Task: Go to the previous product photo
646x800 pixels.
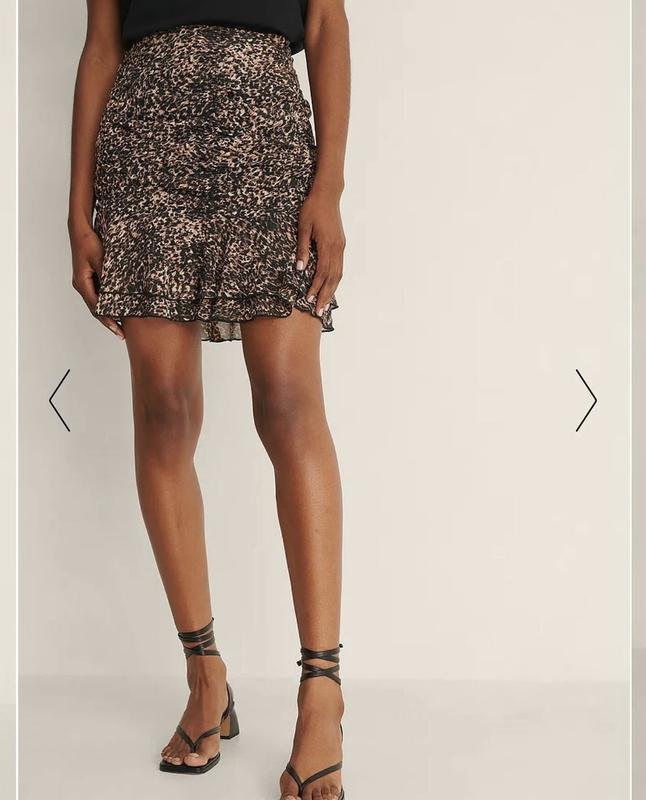Action: pos(60,400)
